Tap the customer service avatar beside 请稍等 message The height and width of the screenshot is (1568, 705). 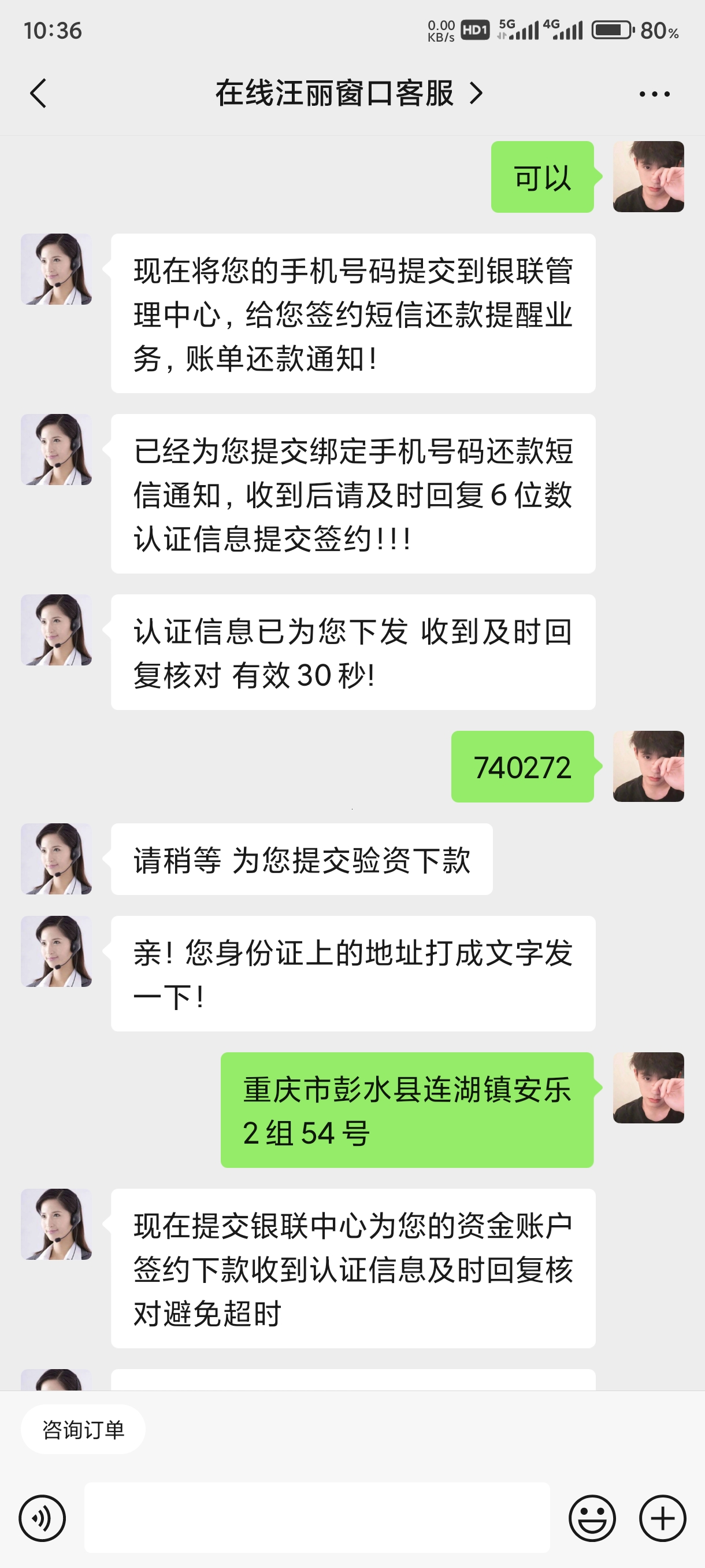(56, 859)
